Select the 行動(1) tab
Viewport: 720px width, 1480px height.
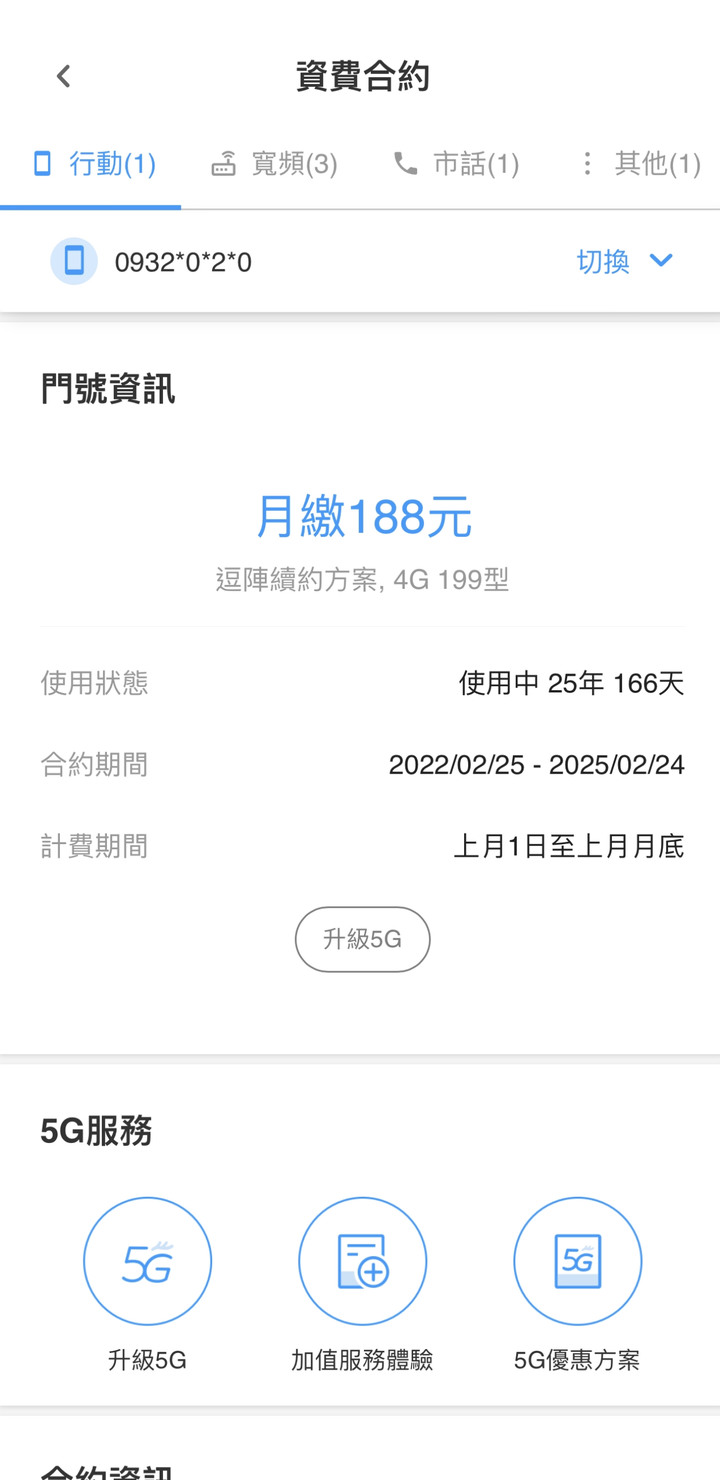pos(94,164)
